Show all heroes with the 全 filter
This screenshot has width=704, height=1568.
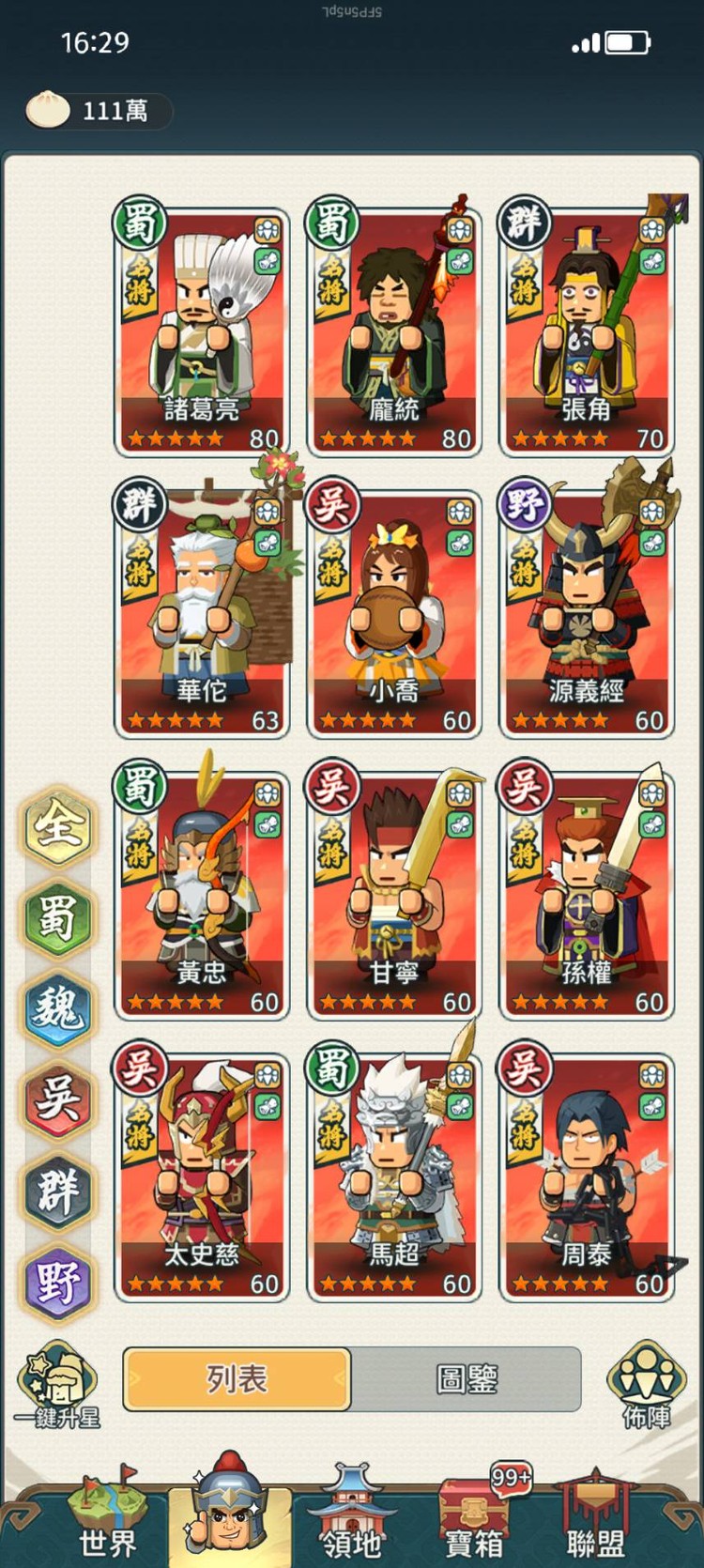coord(59,825)
